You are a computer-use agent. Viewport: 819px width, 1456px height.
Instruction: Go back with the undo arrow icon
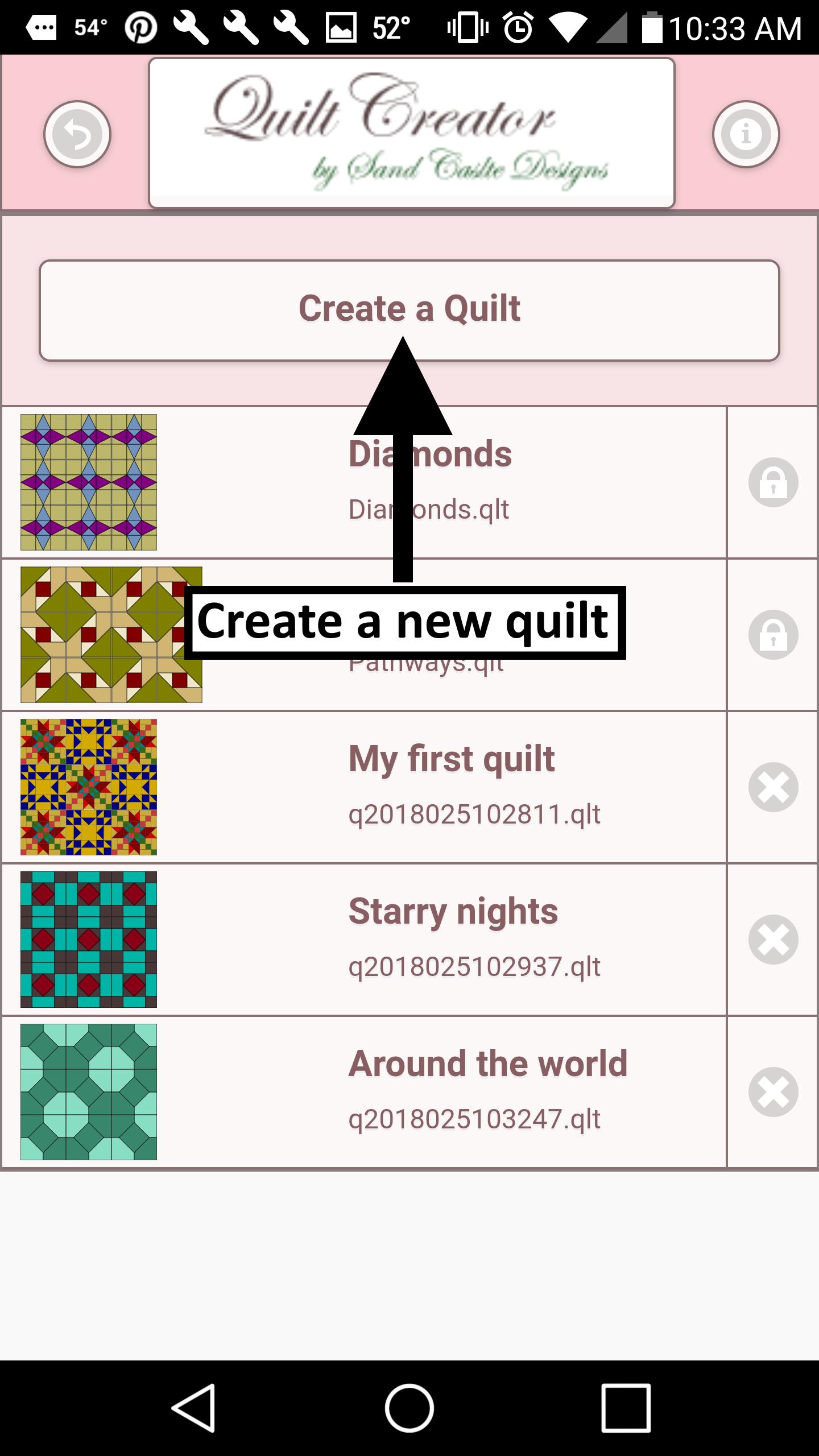pyautogui.click(x=77, y=134)
